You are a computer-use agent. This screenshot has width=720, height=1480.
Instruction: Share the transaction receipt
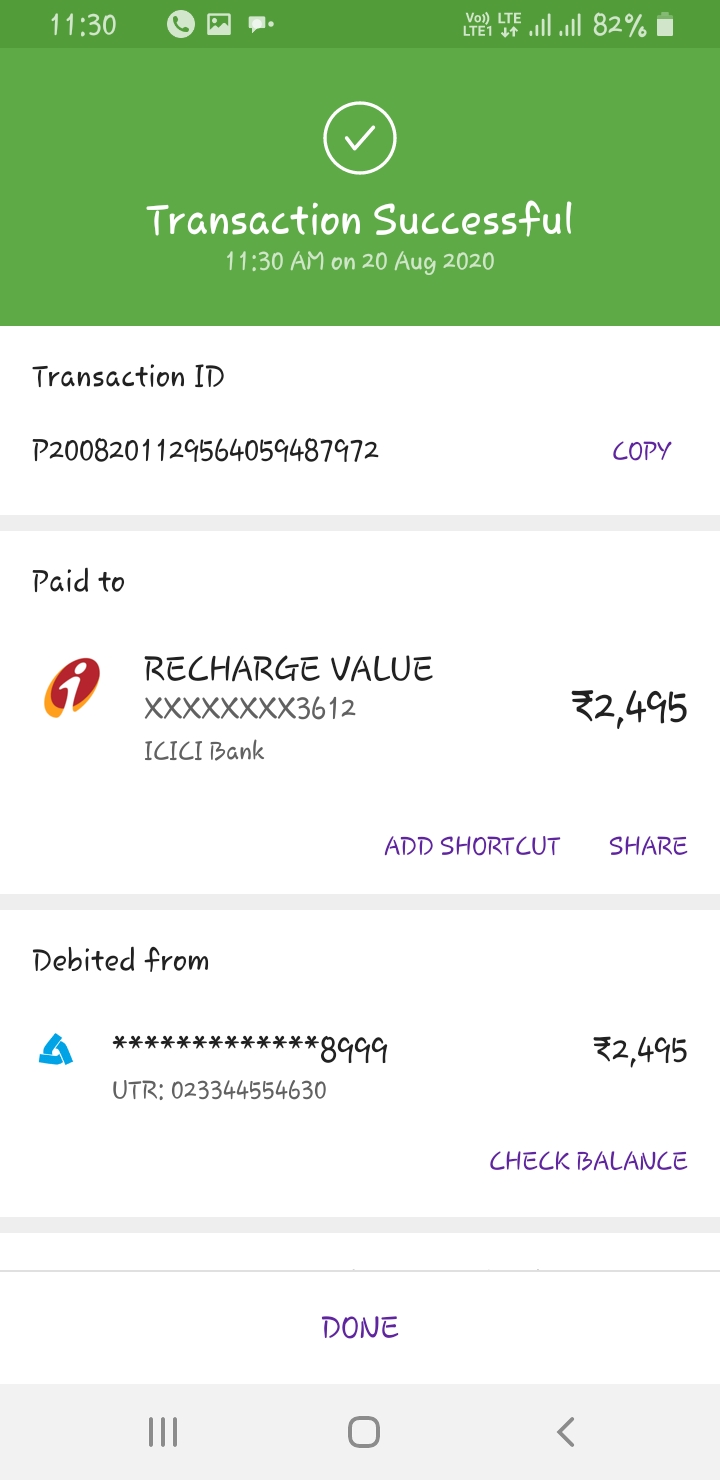pyautogui.click(x=648, y=846)
